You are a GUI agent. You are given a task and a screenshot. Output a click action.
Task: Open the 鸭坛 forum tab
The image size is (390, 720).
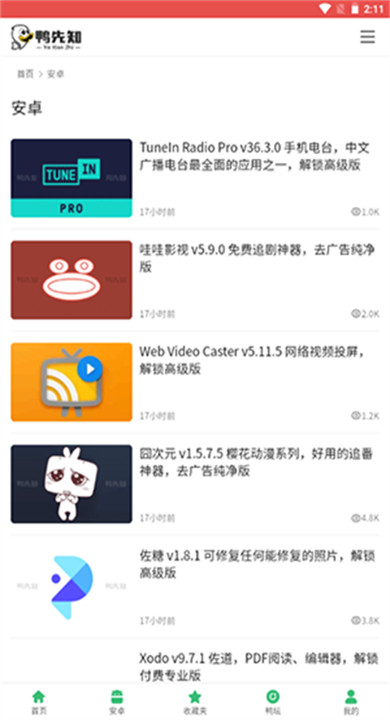tap(272, 702)
